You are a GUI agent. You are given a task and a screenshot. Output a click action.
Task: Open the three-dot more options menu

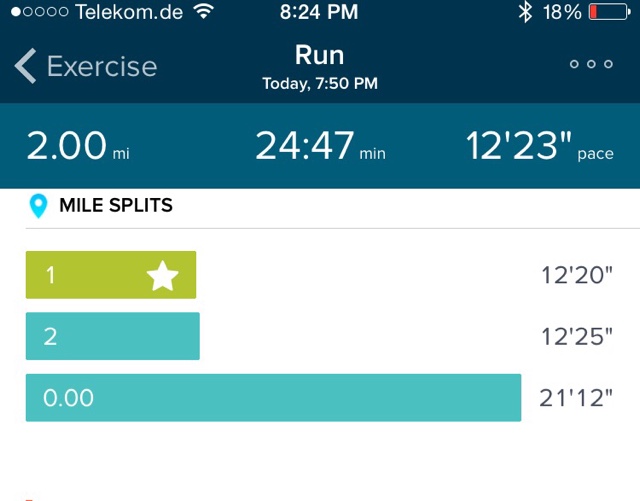(x=590, y=65)
